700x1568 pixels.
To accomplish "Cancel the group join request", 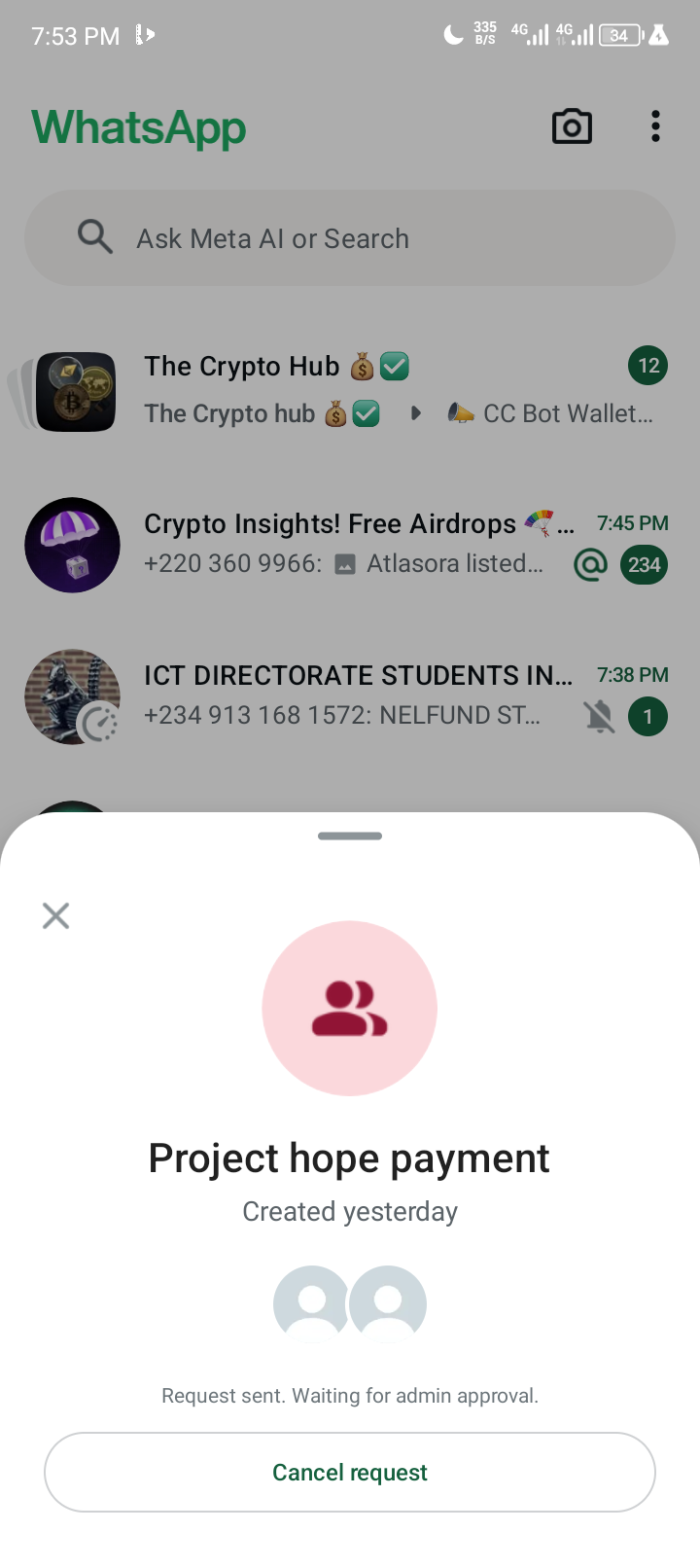I will tap(350, 1472).
